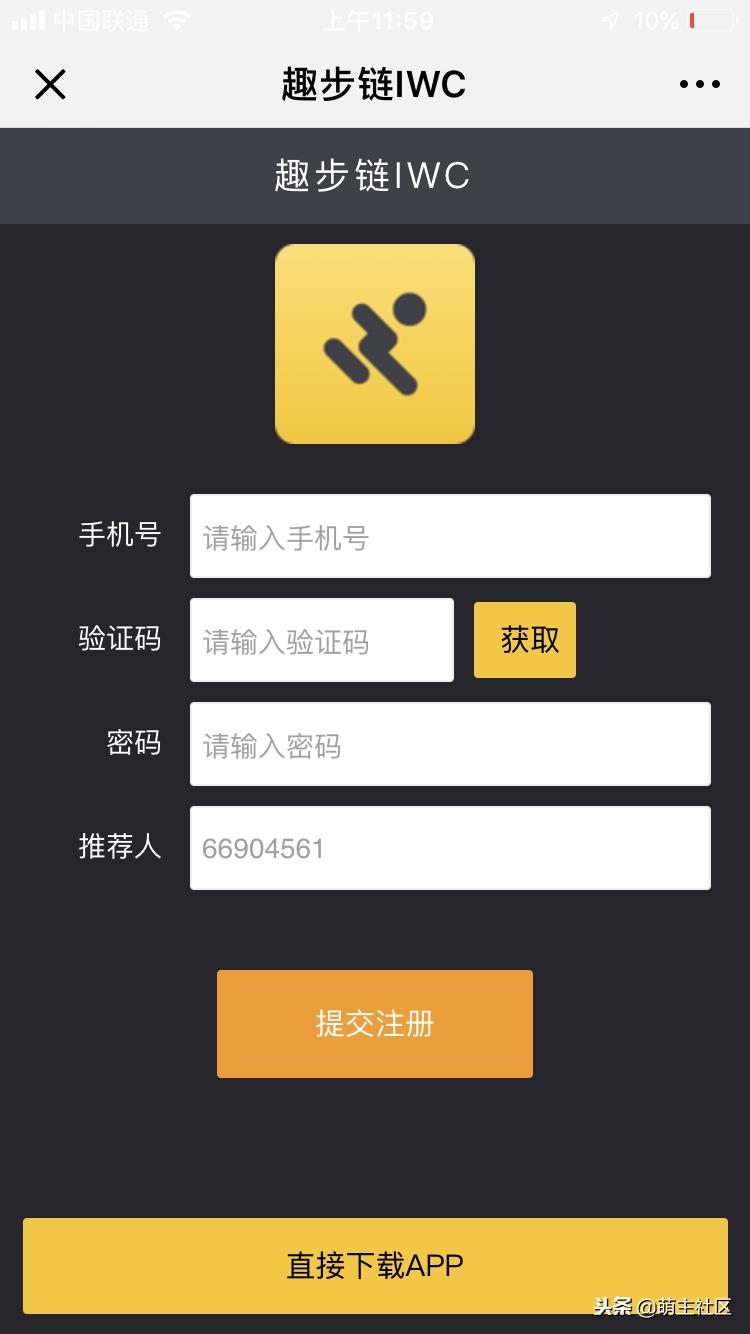Close the 趣步链IWC web page
The image size is (750, 1334).
tap(50, 85)
